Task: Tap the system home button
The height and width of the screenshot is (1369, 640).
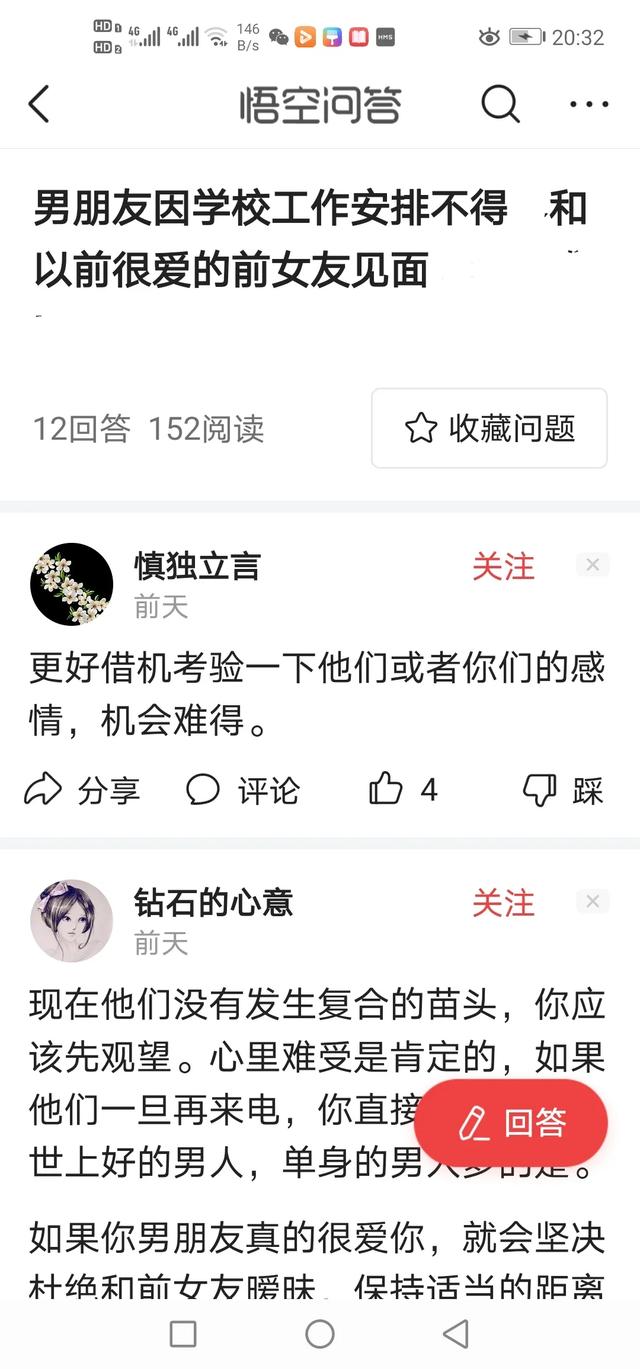Action: (320, 1333)
